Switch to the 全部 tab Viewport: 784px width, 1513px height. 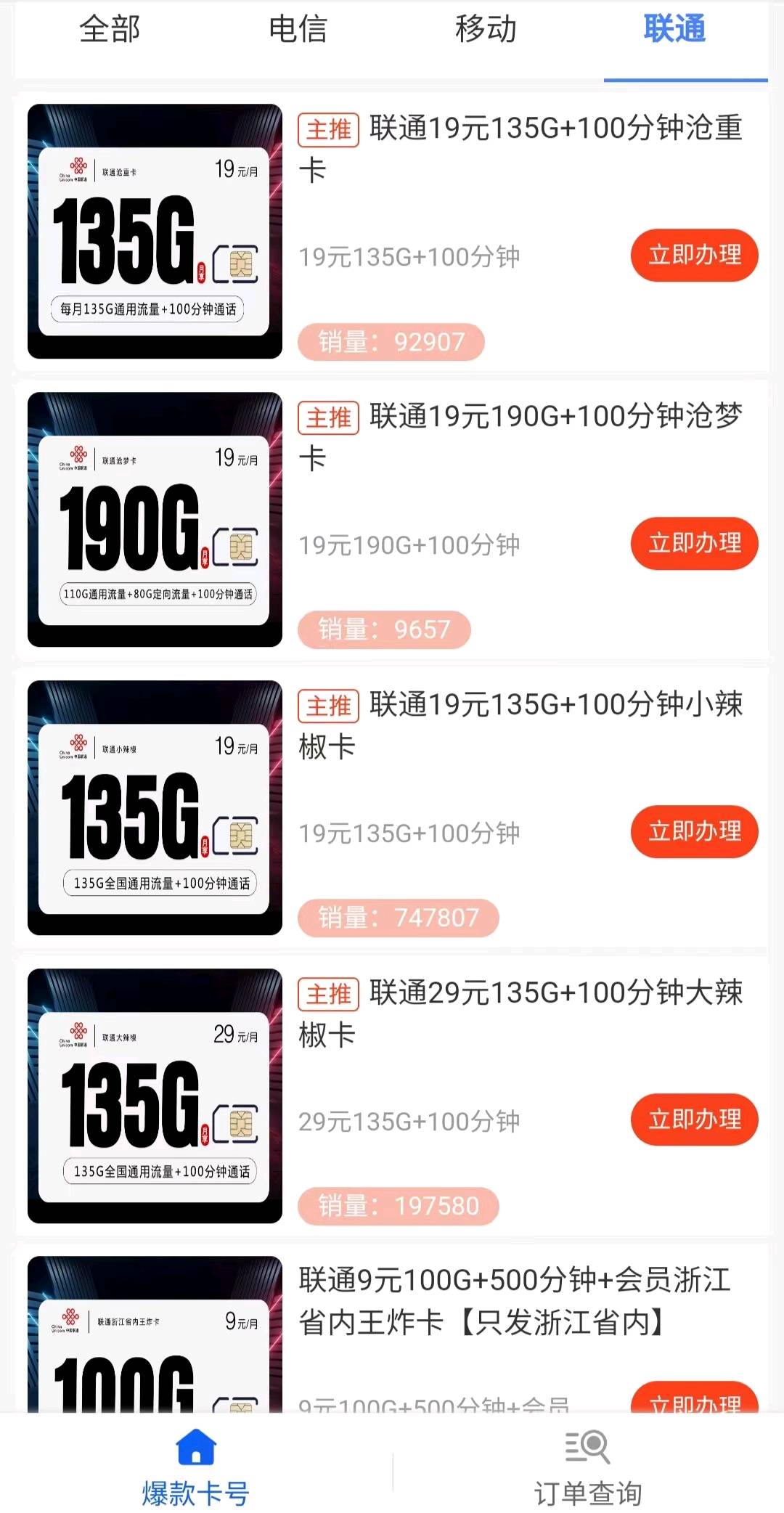tap(110, 30)
